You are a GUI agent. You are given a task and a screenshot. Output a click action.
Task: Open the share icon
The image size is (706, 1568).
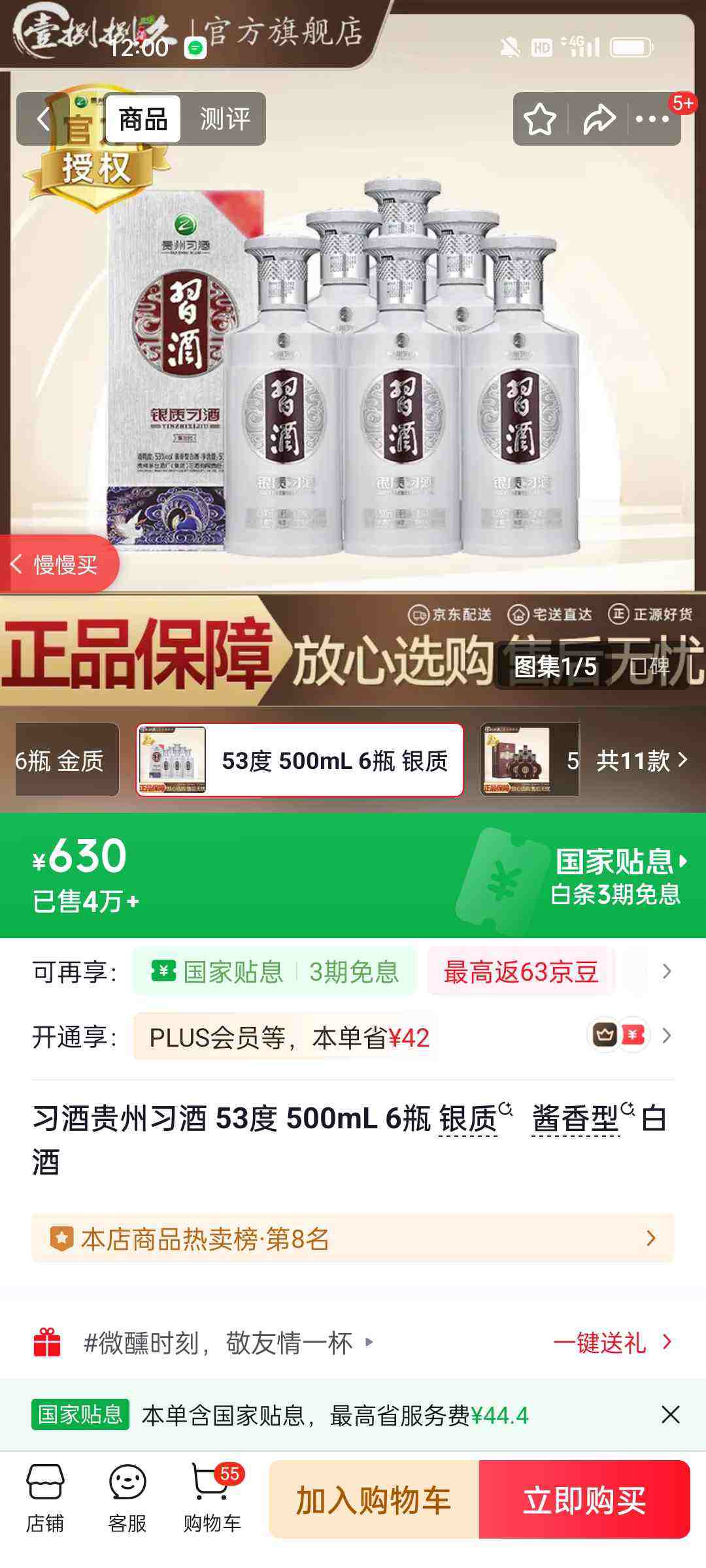click(x=597, y=120)
